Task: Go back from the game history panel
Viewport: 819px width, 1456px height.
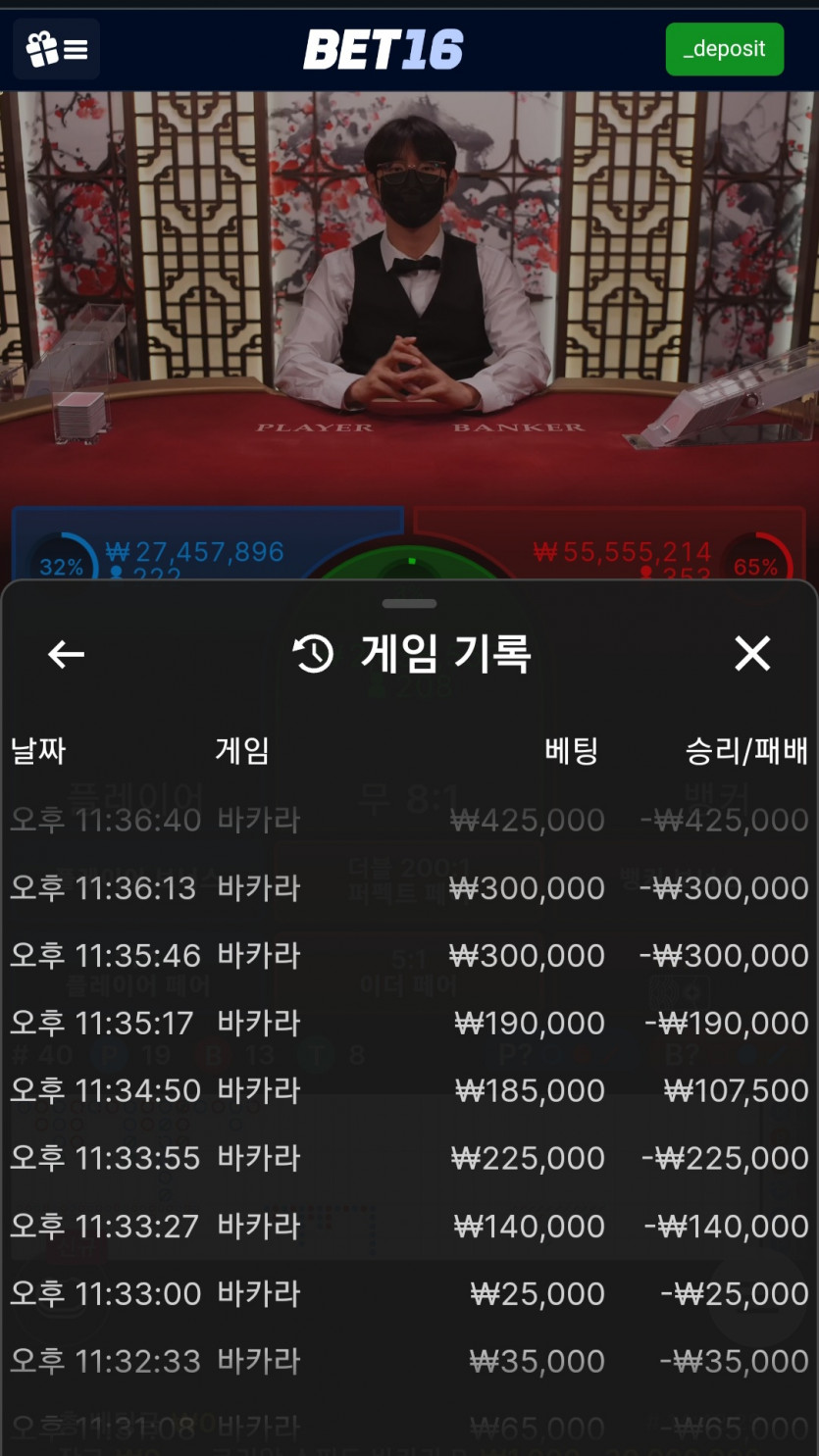Action: 66,654
